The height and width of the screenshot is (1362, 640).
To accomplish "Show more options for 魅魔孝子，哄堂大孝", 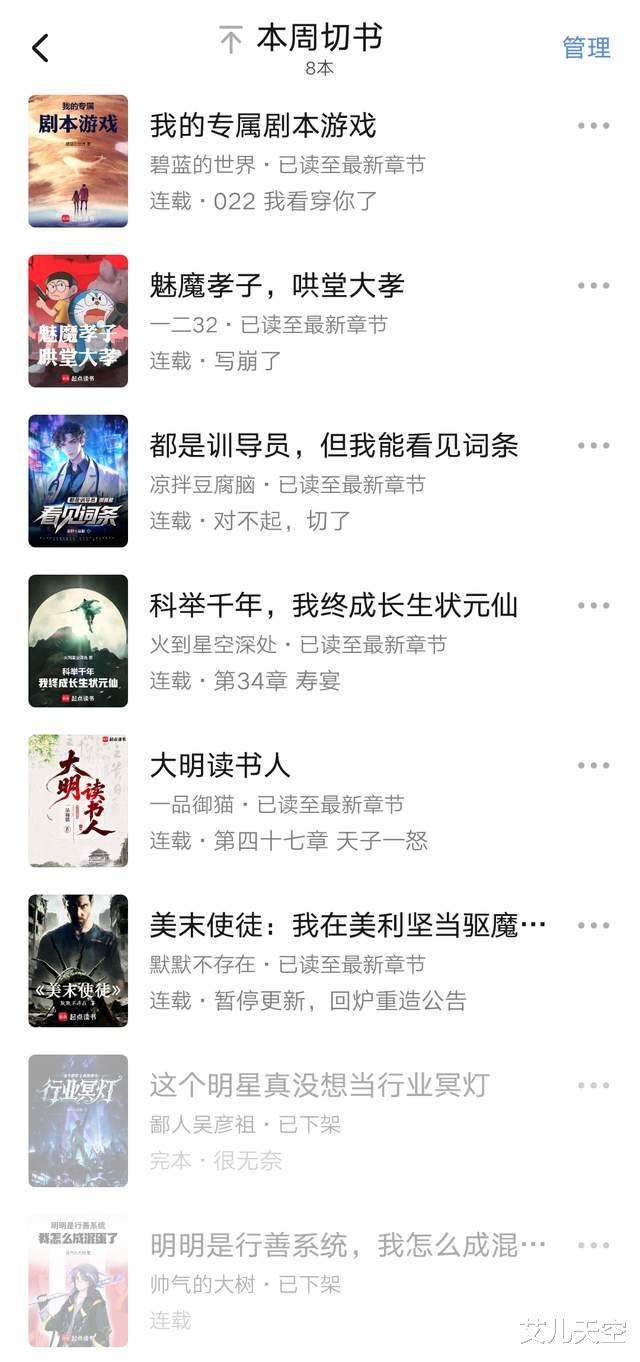I will click(593, 286).
